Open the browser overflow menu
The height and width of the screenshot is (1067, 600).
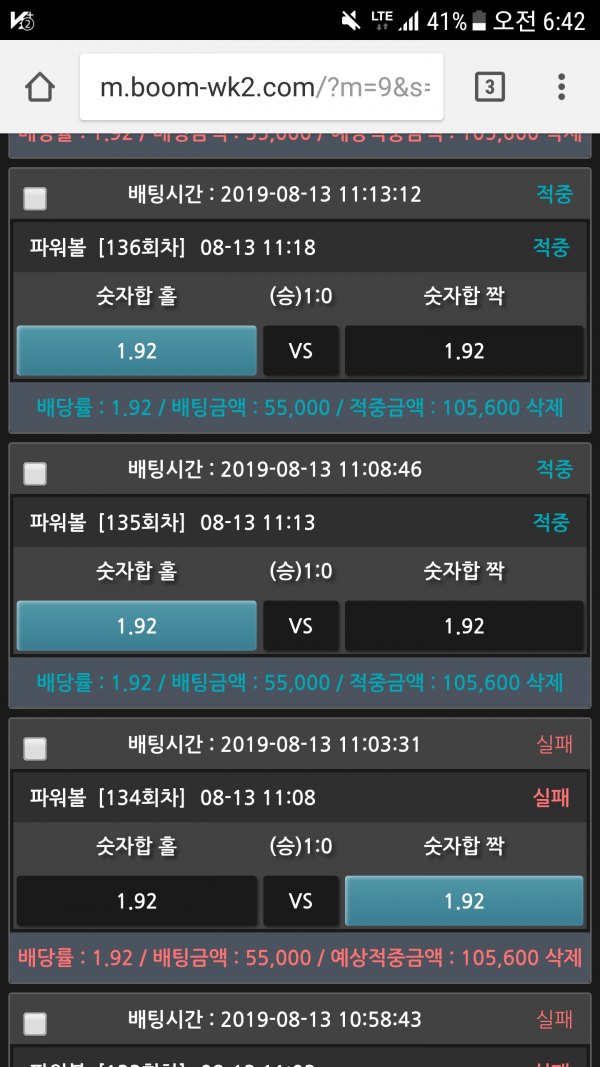coord(562,87)
